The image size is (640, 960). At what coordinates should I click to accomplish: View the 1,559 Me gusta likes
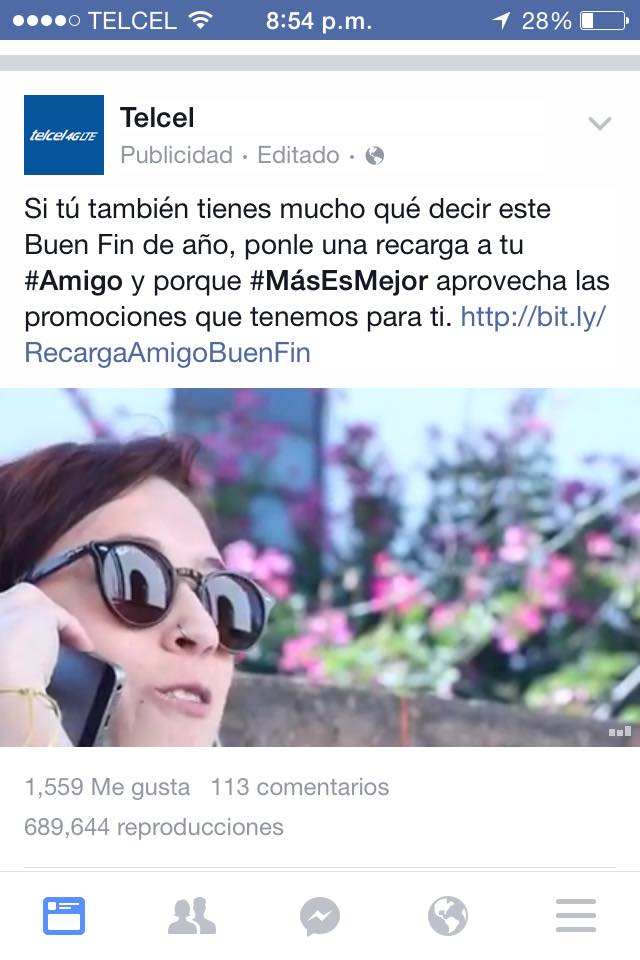107,787
